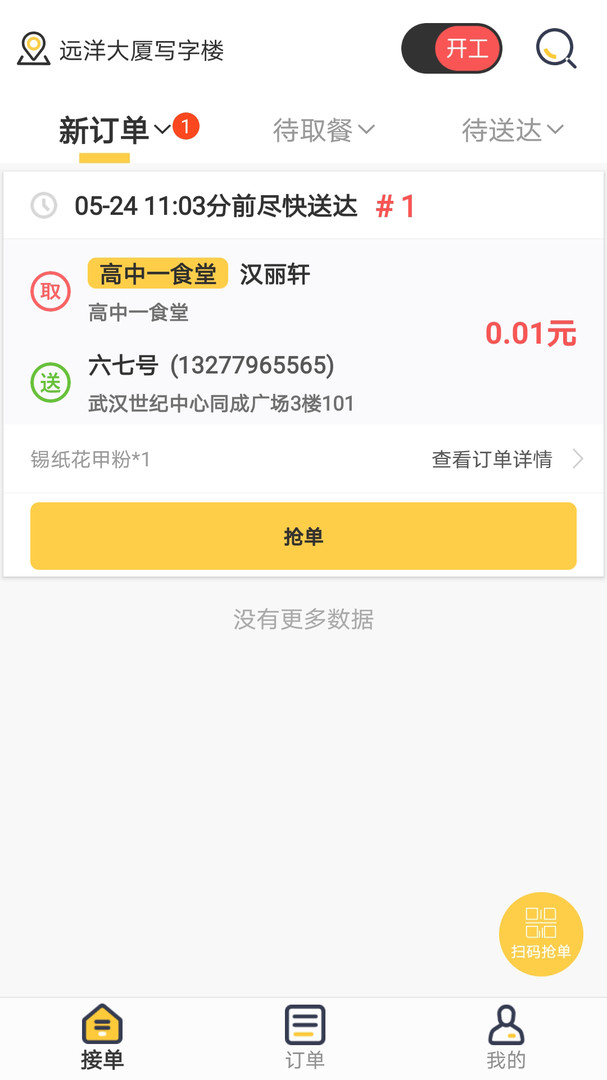Open the 我的 profile tab

506,1037
